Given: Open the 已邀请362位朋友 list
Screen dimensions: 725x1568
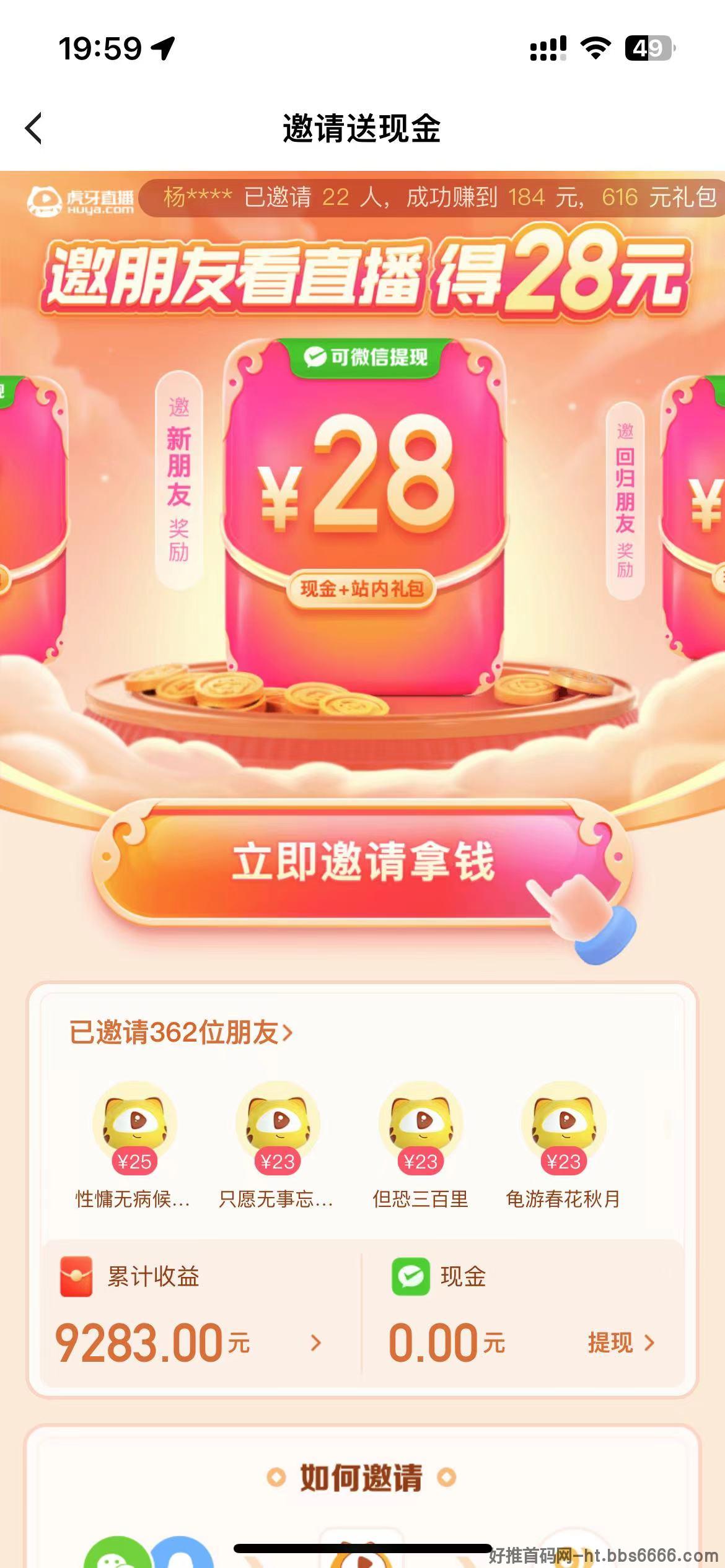Looking at the screenshot, I should click(x=181, y=1032).
